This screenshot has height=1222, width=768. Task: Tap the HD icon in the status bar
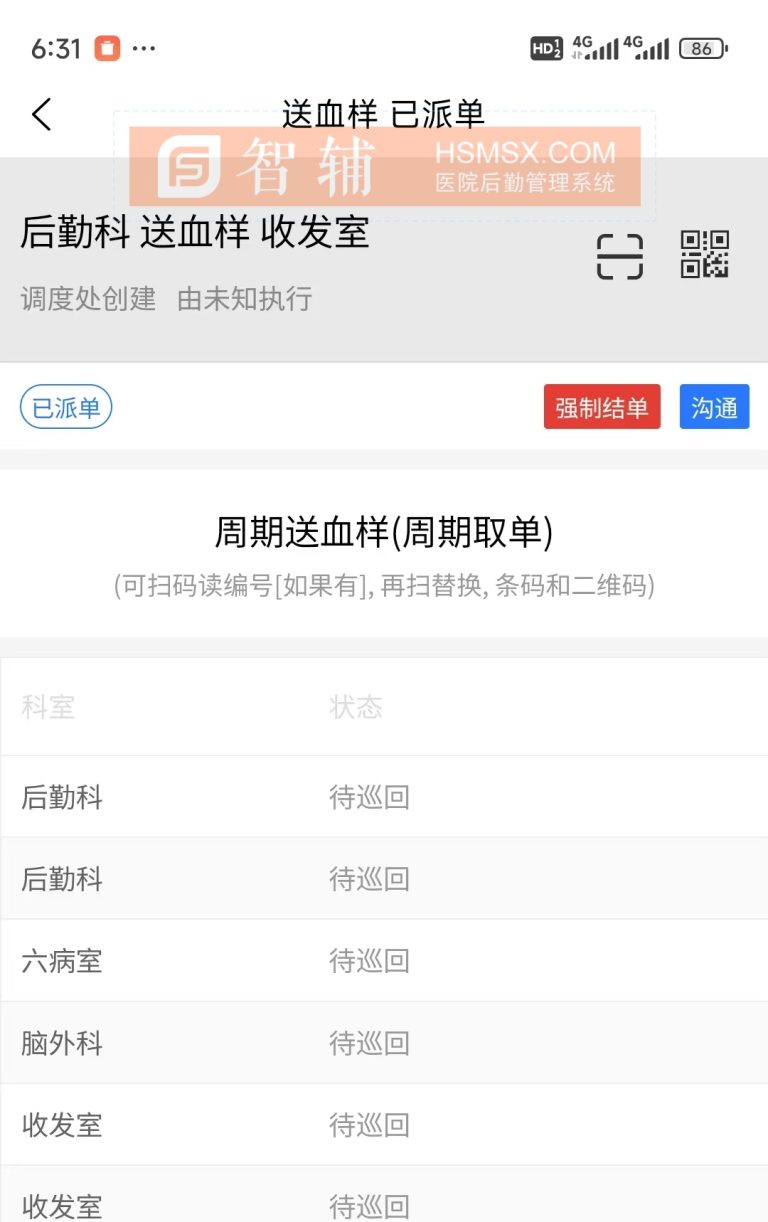pos(546,47)
